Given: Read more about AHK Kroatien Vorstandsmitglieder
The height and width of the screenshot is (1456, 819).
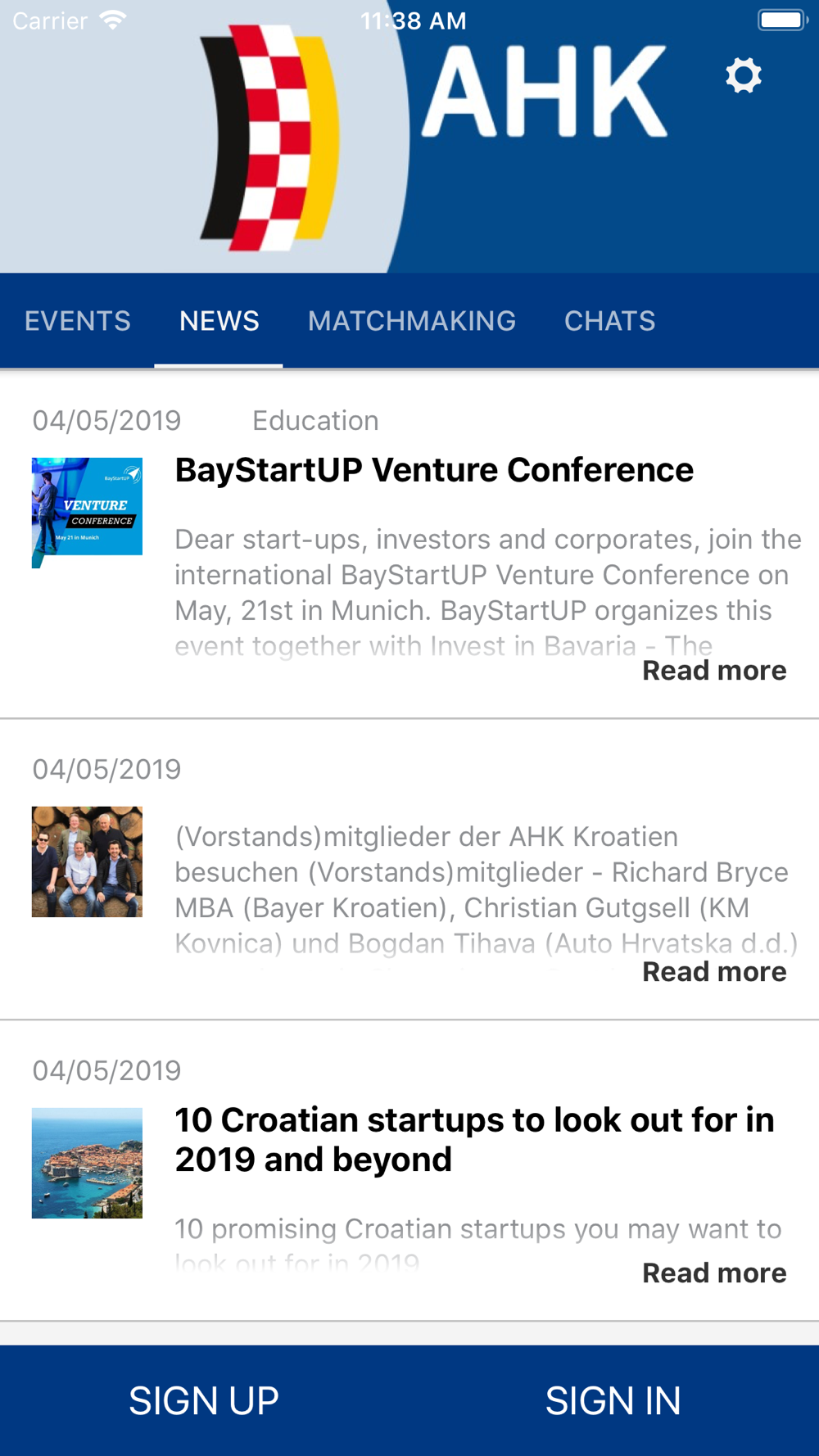Looking at the screenshot, I should point(714,972).
